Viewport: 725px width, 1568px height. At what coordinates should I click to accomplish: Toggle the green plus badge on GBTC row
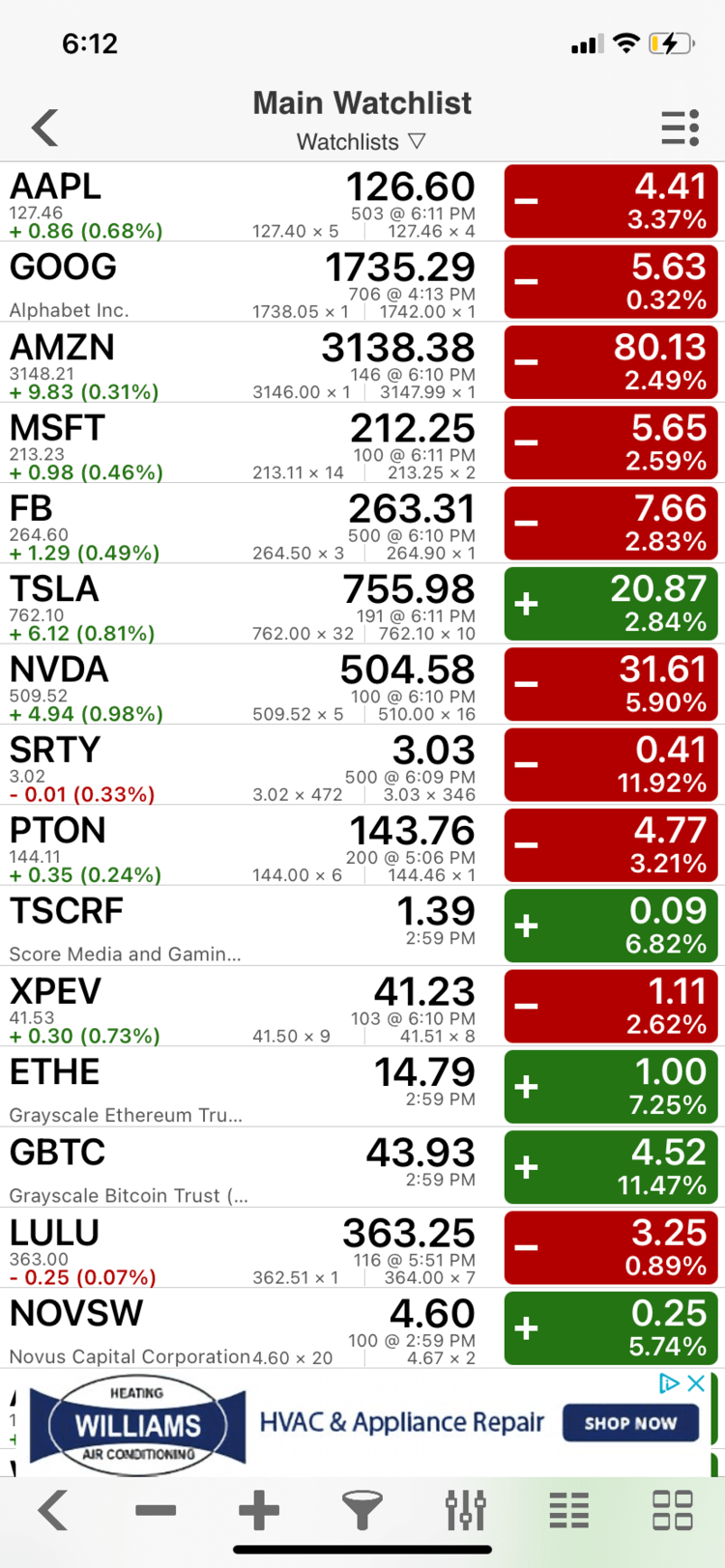(528, 1167)
